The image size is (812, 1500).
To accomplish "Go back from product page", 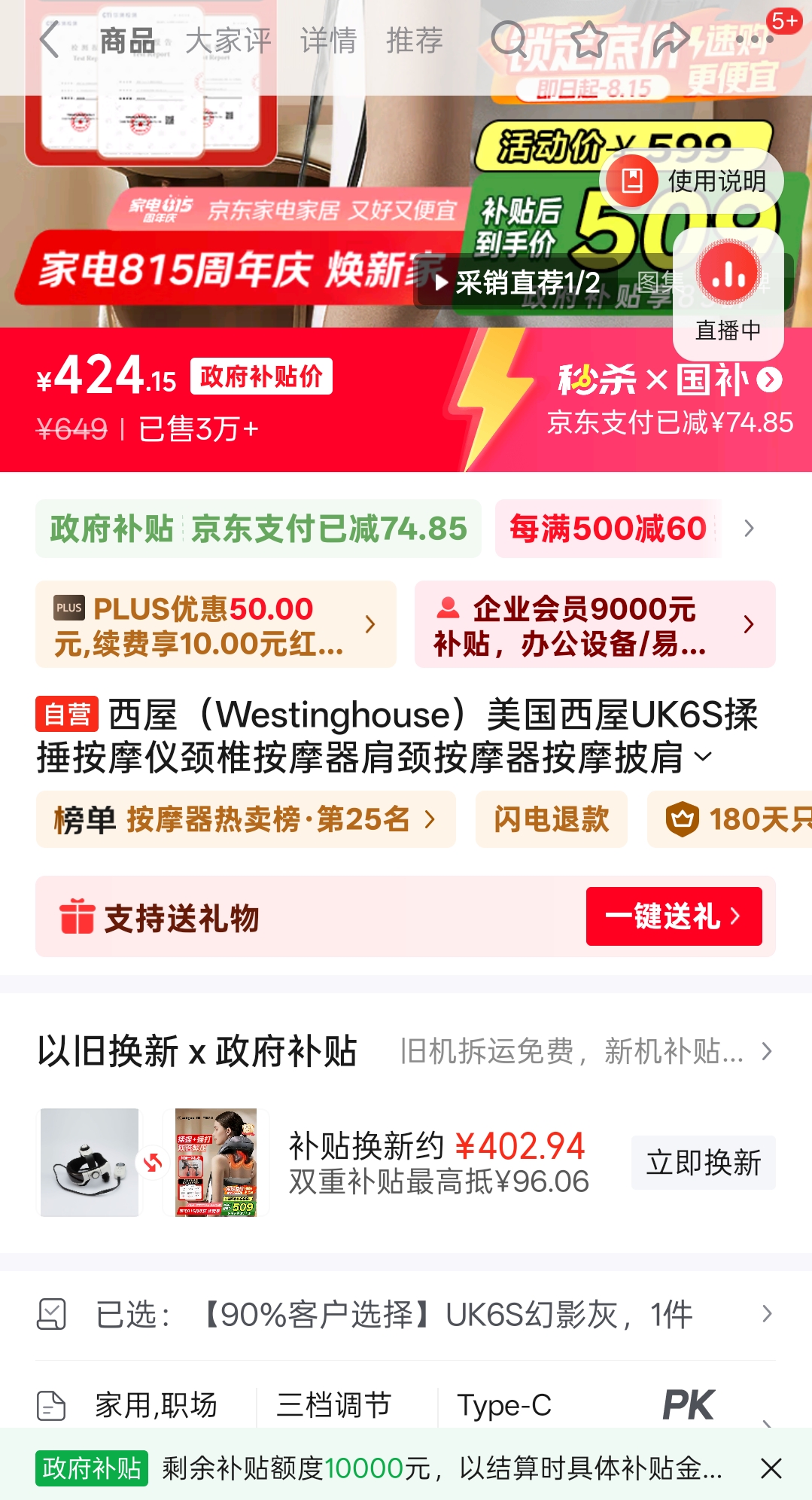I will coord(50,41).
